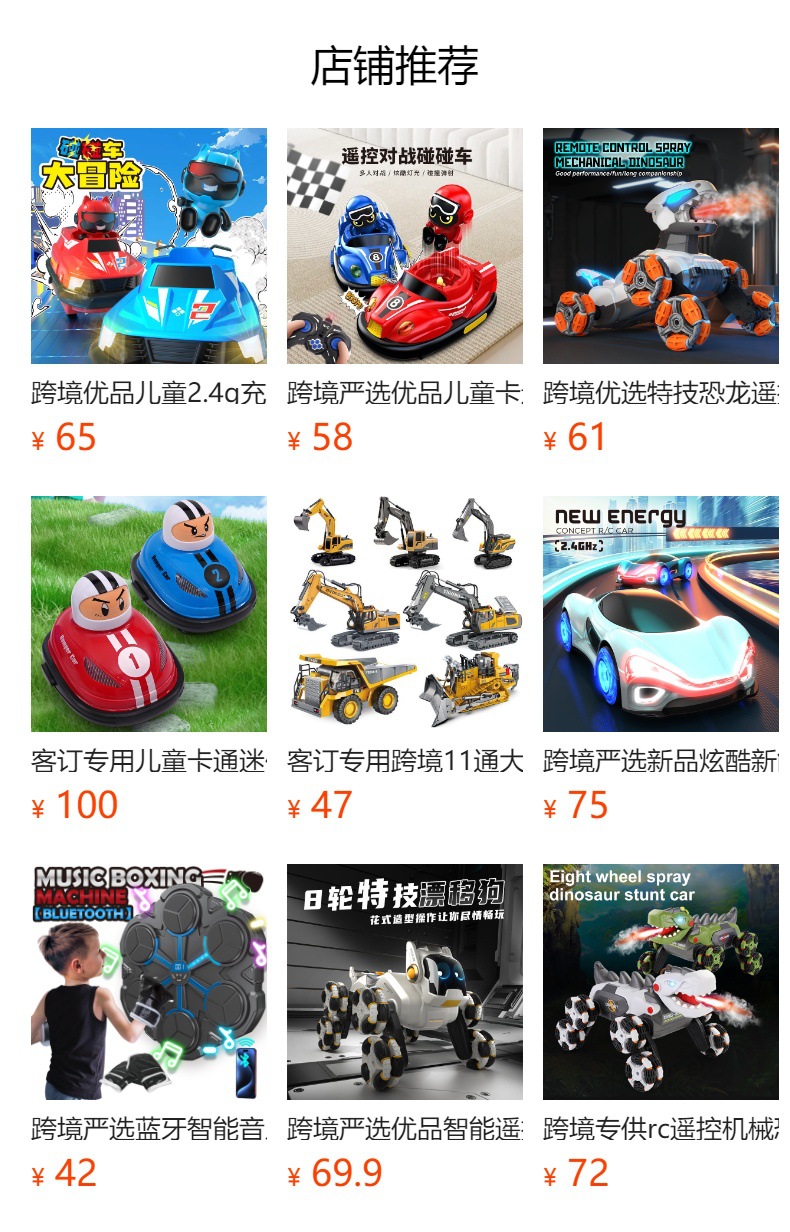Open the ¥72 eight wheel dinosaur stunt car

coord(660,982)
